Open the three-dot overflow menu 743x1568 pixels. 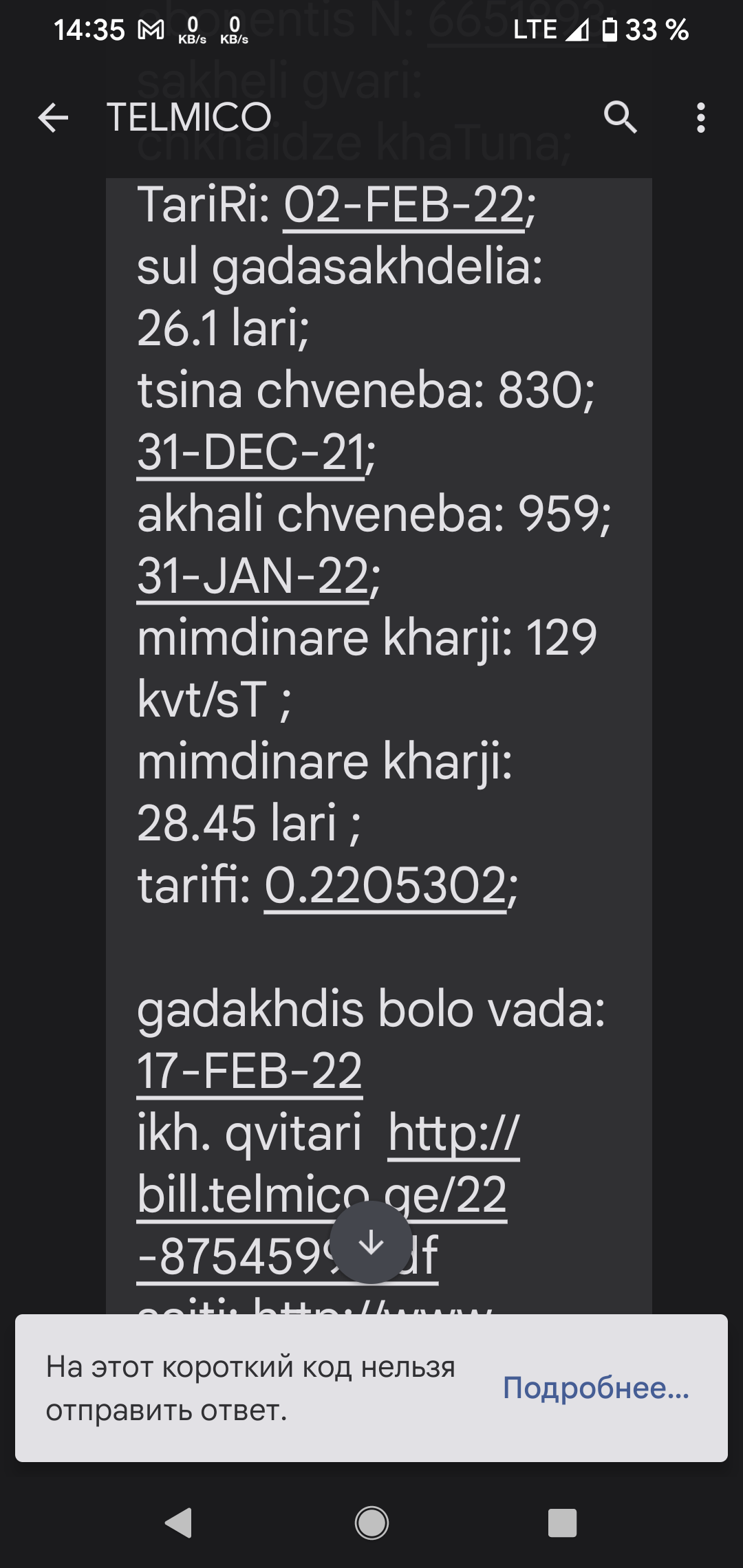[x=700, y=118]
